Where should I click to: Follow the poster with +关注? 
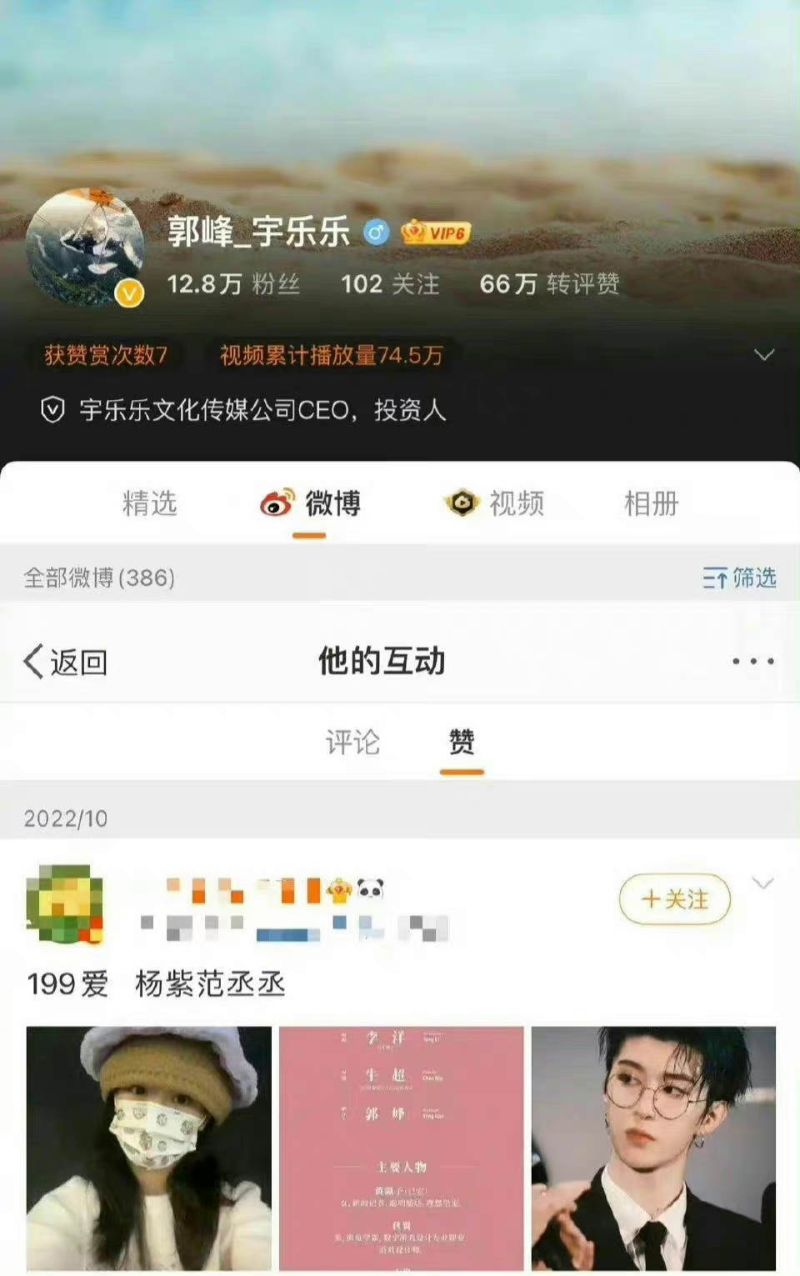tap(675, 900)
